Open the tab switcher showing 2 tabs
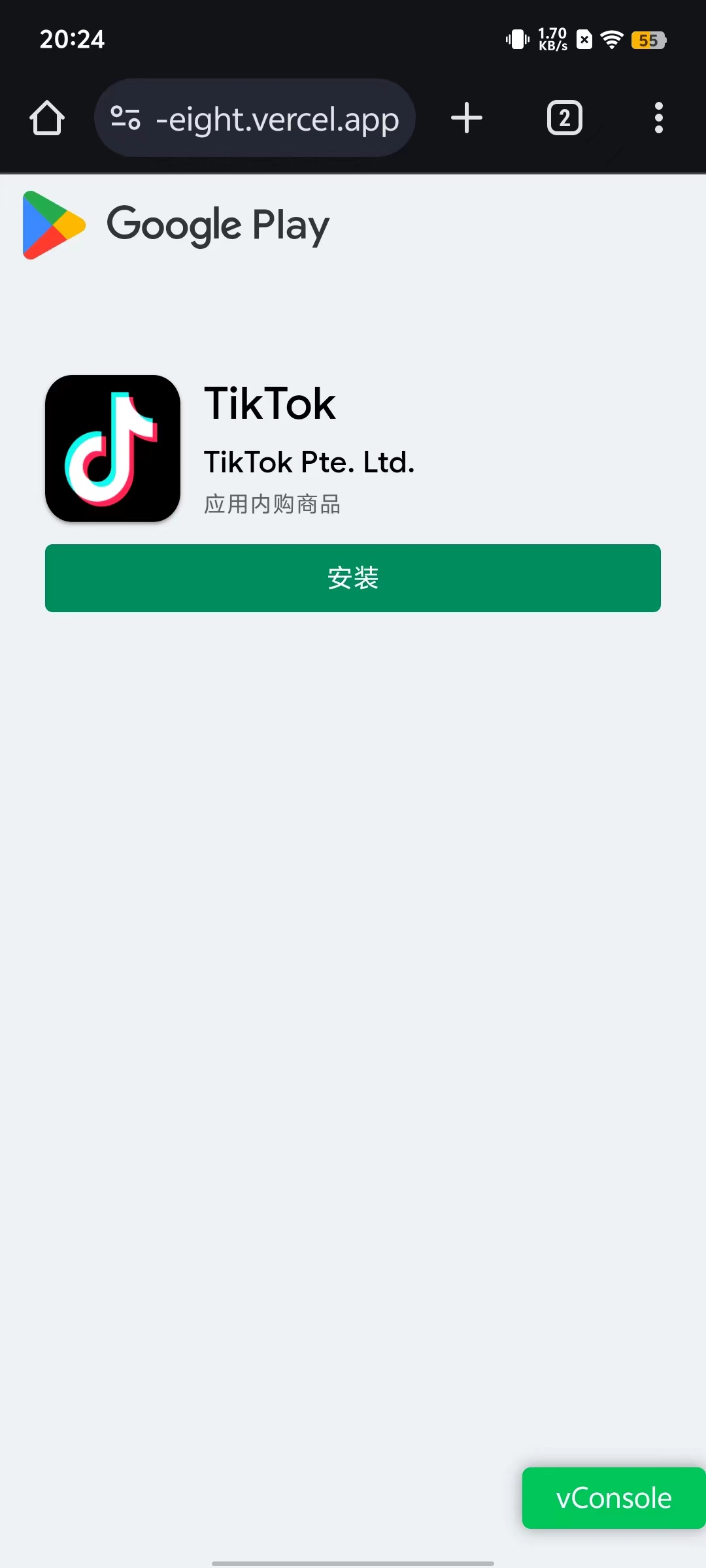The height and width of the screenshot is (1568, 706). point(565,118)
